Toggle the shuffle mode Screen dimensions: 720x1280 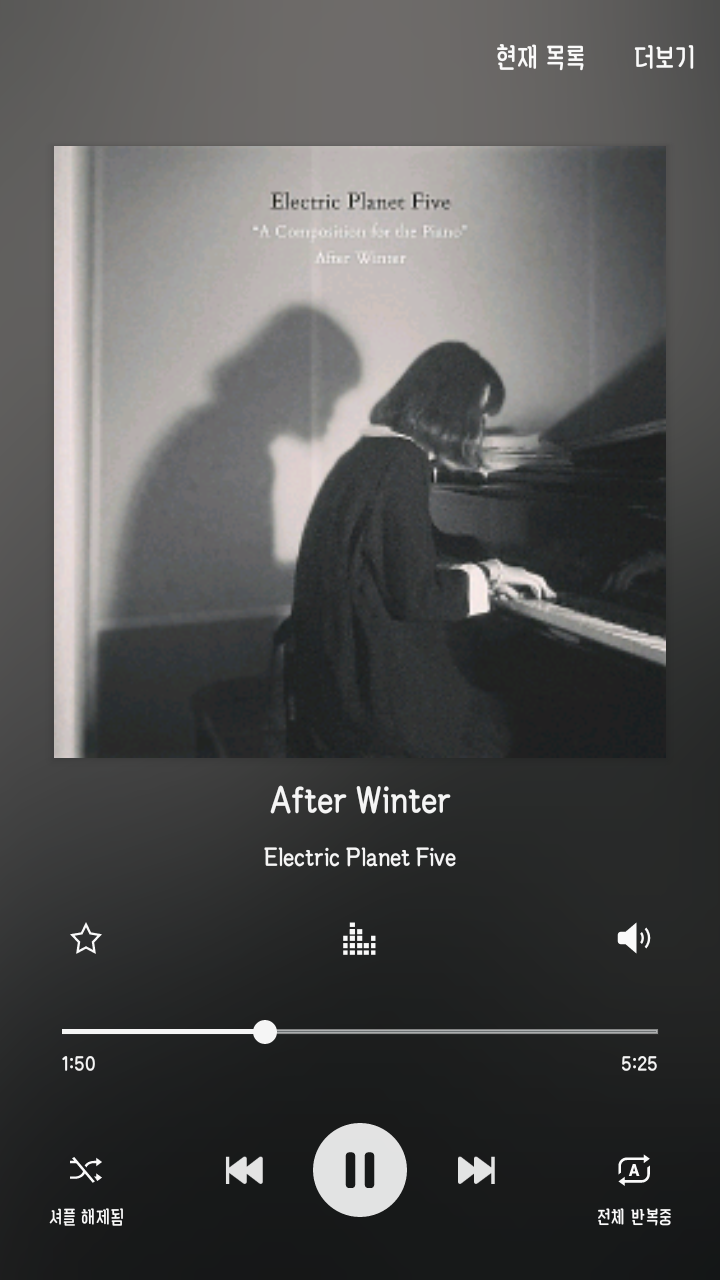point(86,1170)
